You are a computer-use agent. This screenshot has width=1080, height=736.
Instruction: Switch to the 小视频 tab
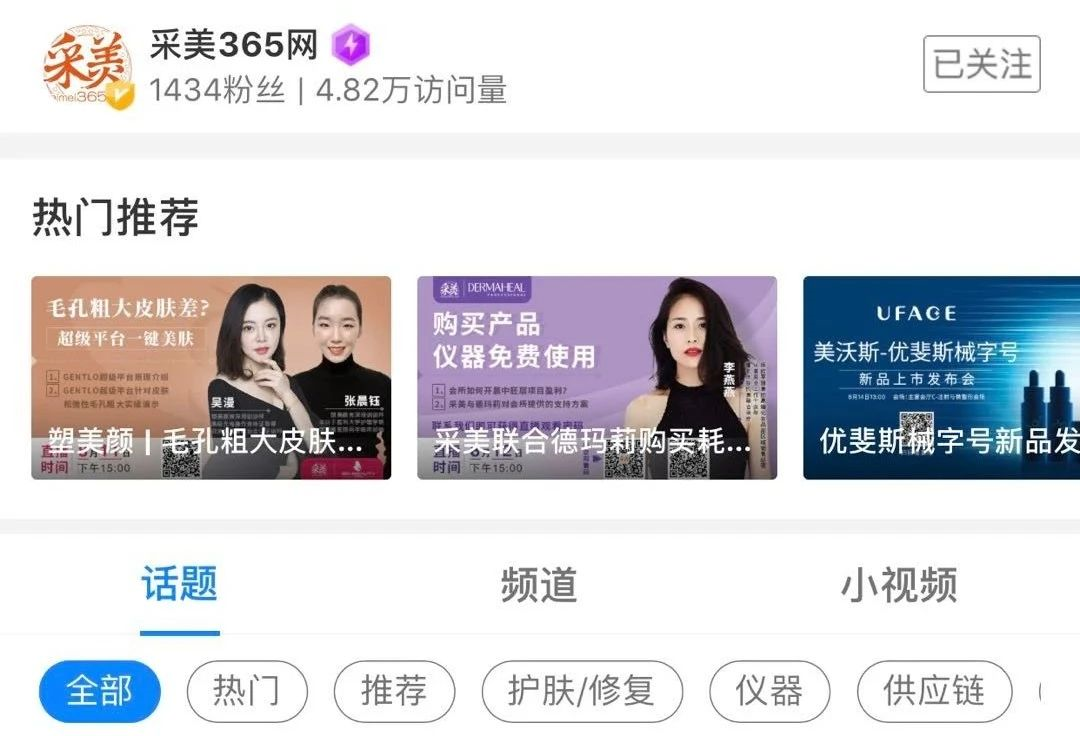click(x=899, y=585)
